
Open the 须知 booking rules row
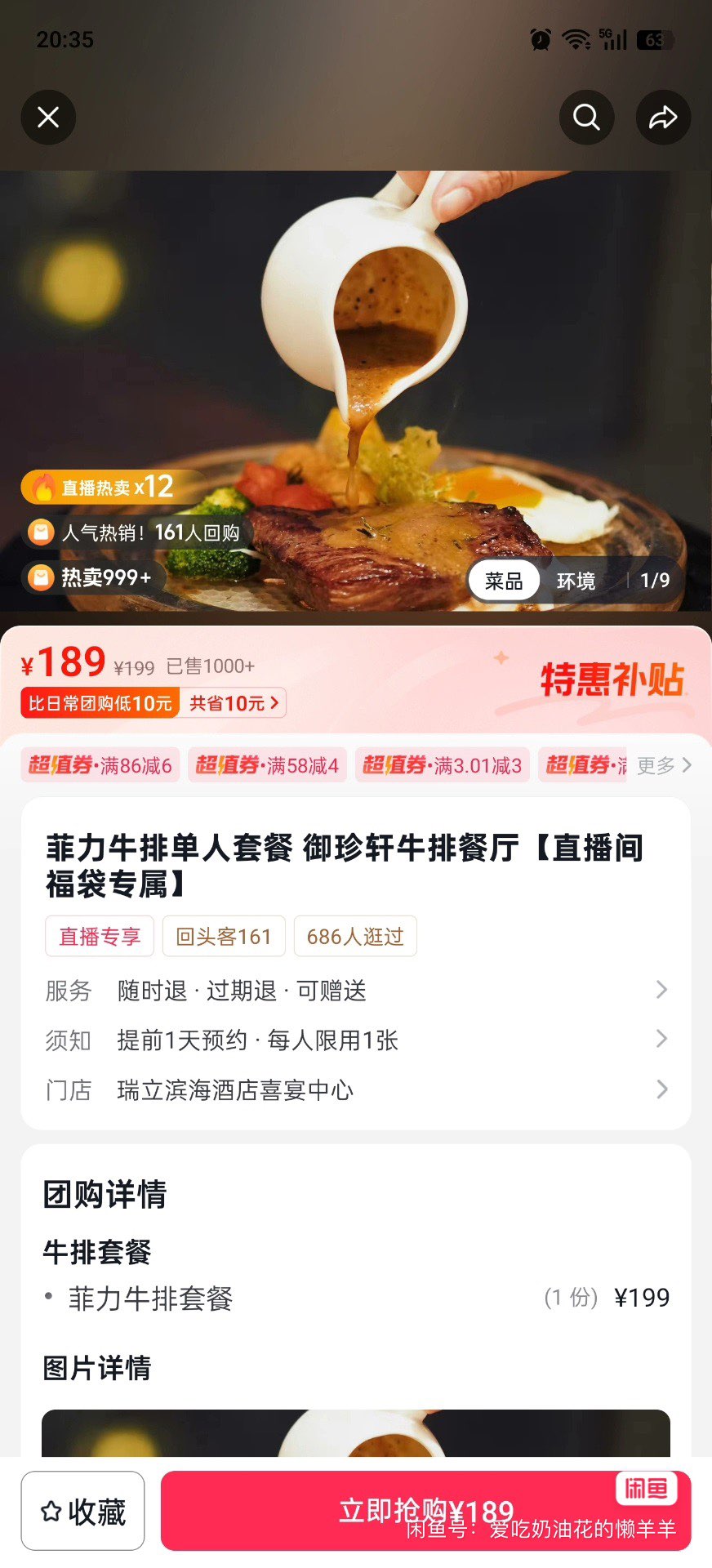[356, 1040]
